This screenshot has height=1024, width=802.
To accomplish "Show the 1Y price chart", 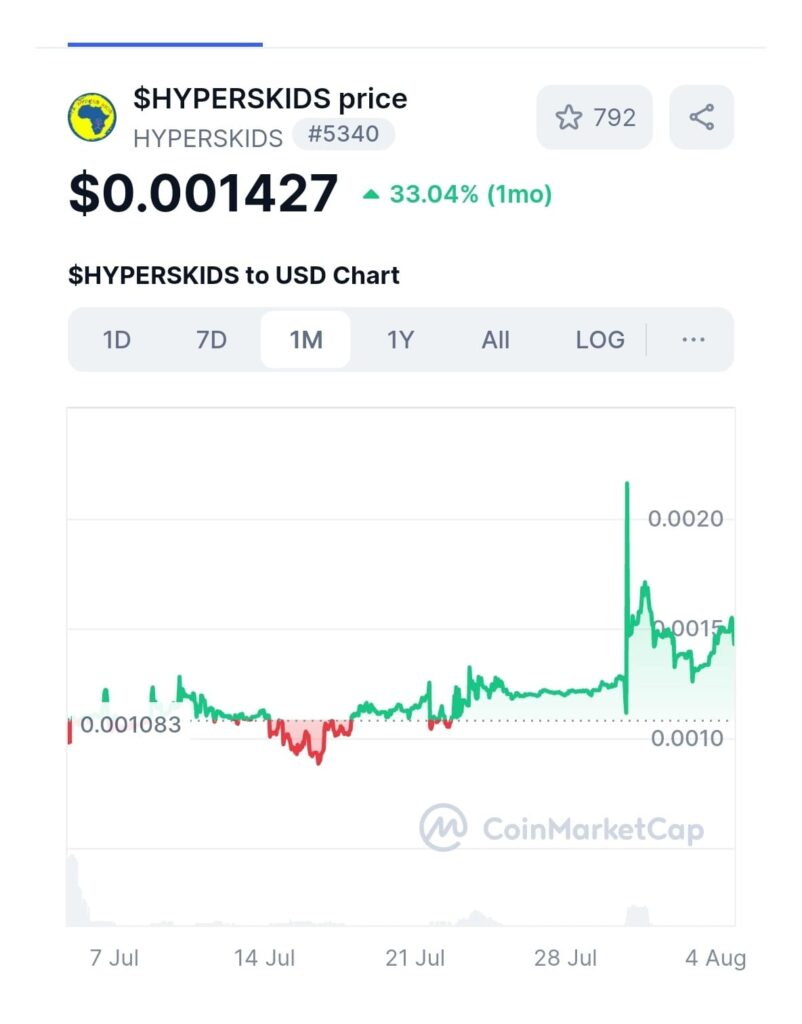I will [x=400, y=340].
